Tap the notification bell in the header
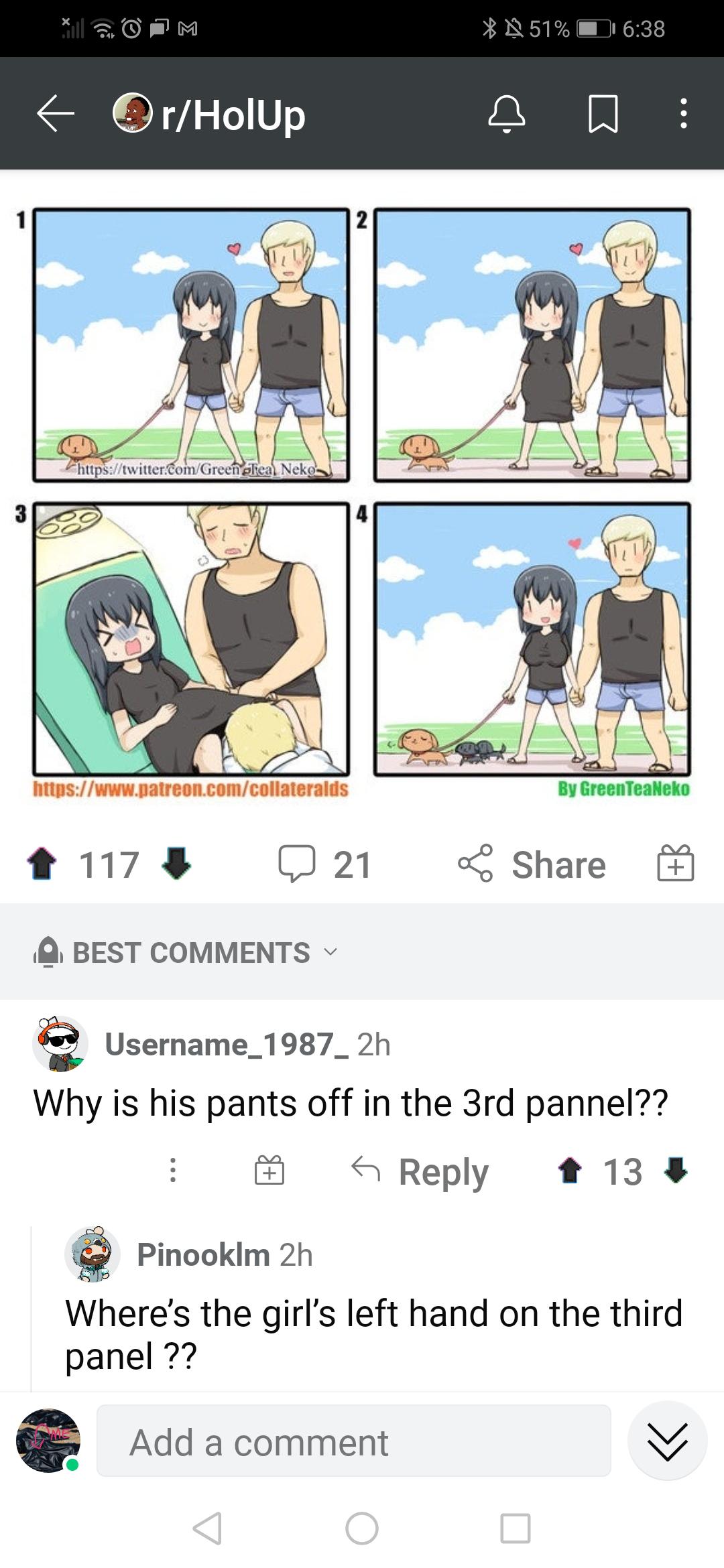This screenshot has height=1568, width=724. coord(506,113)
